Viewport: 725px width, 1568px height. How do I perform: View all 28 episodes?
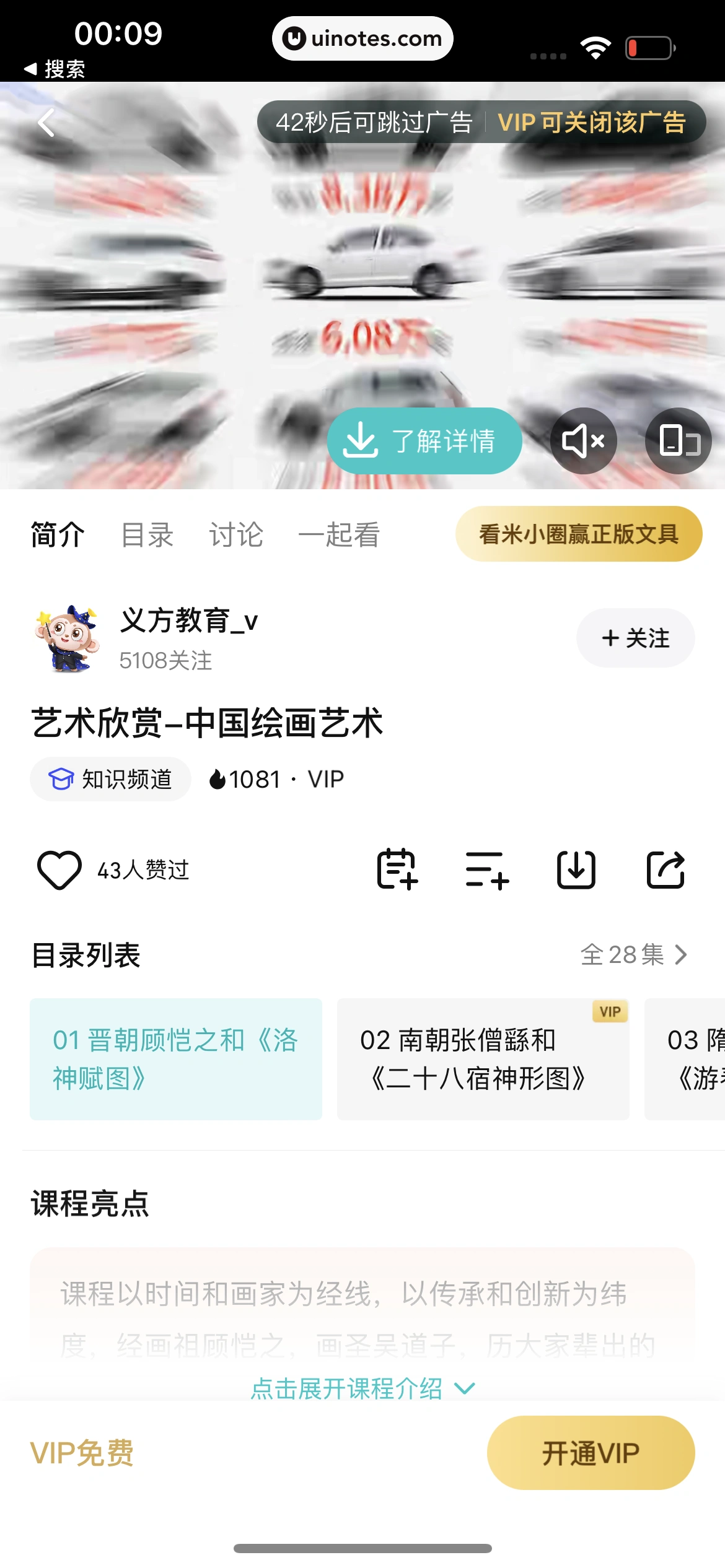point(633,954)
